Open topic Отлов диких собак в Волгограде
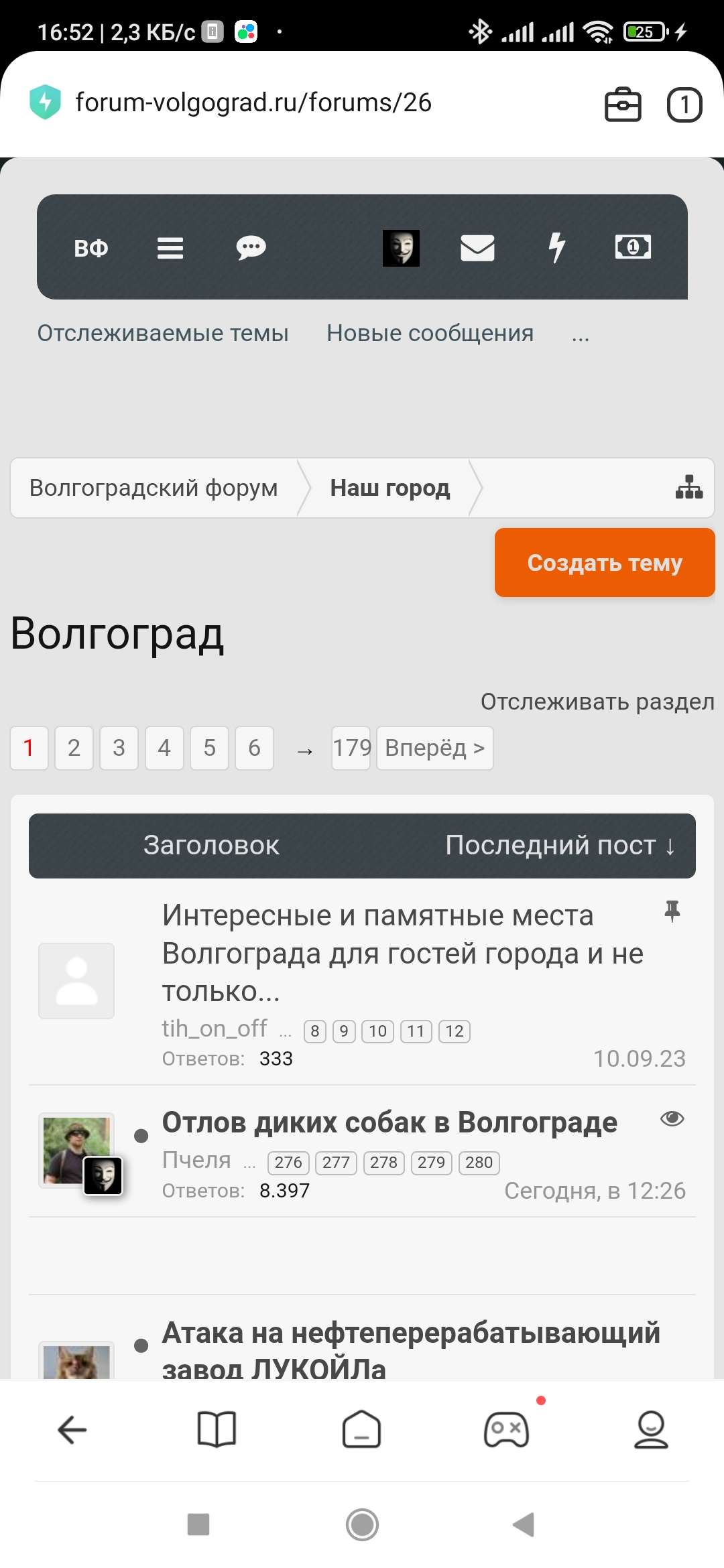This screenshot has width=724, height=1568. [x=389, y=1122]
